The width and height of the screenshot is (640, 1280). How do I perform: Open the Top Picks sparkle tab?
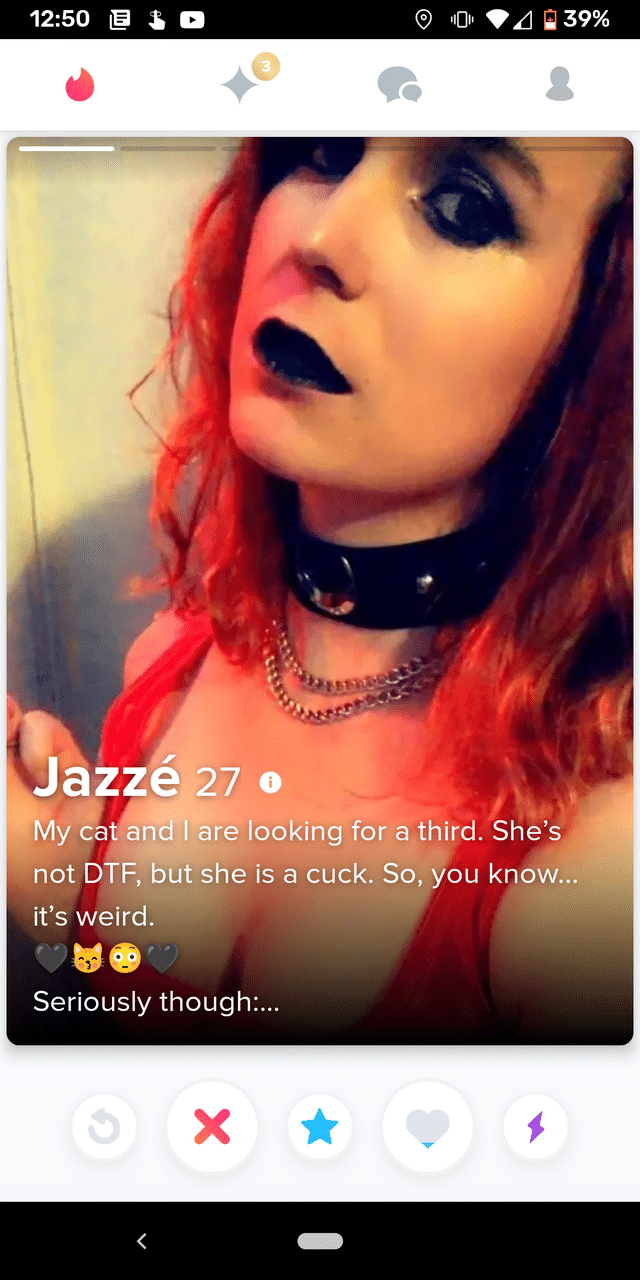[x=240, y=86]
